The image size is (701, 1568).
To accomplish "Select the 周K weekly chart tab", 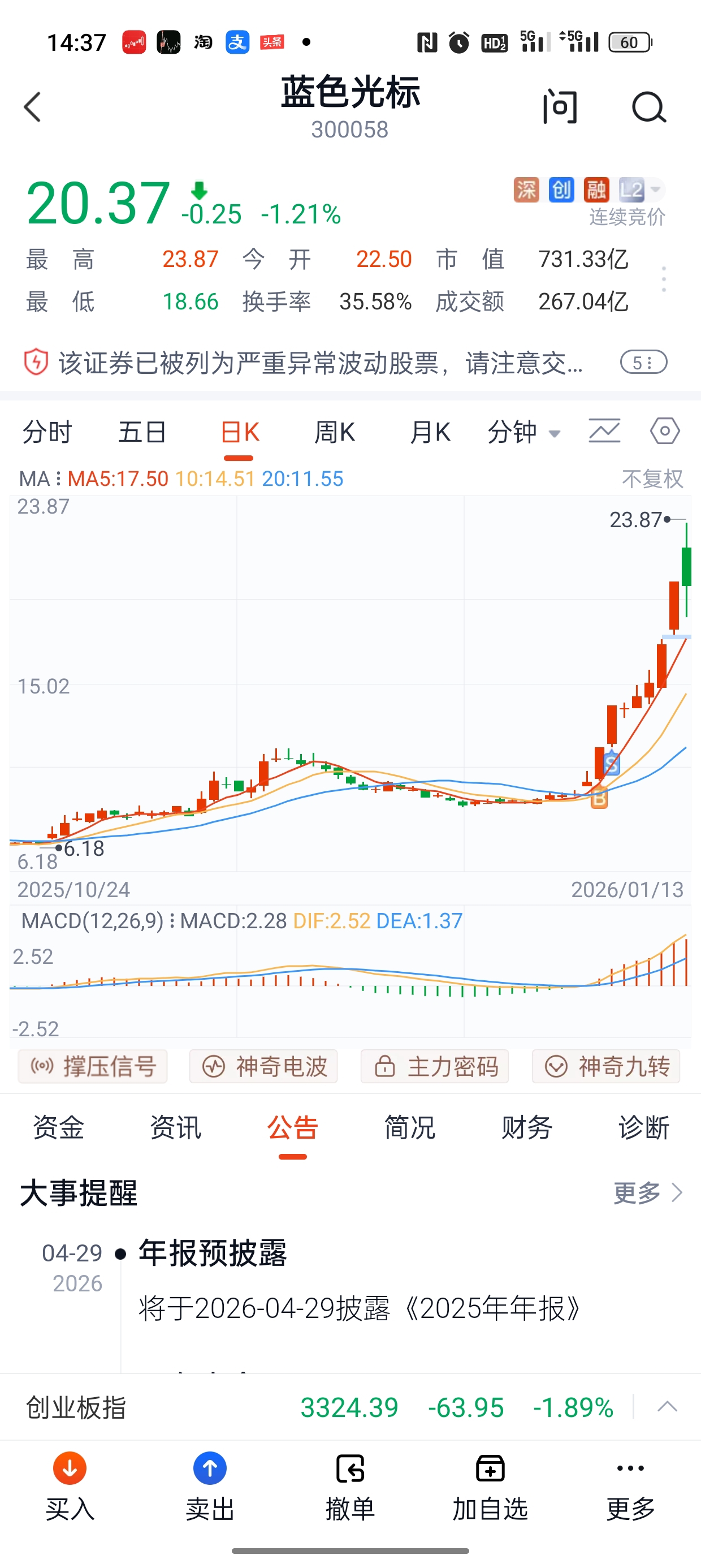I will tap(334, 433).
